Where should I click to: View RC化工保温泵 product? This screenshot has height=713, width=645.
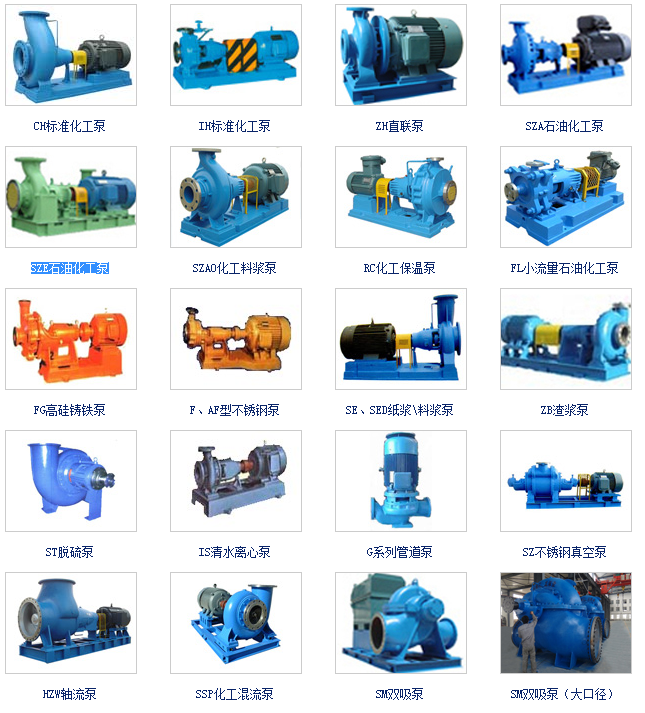tap(400, 198)
